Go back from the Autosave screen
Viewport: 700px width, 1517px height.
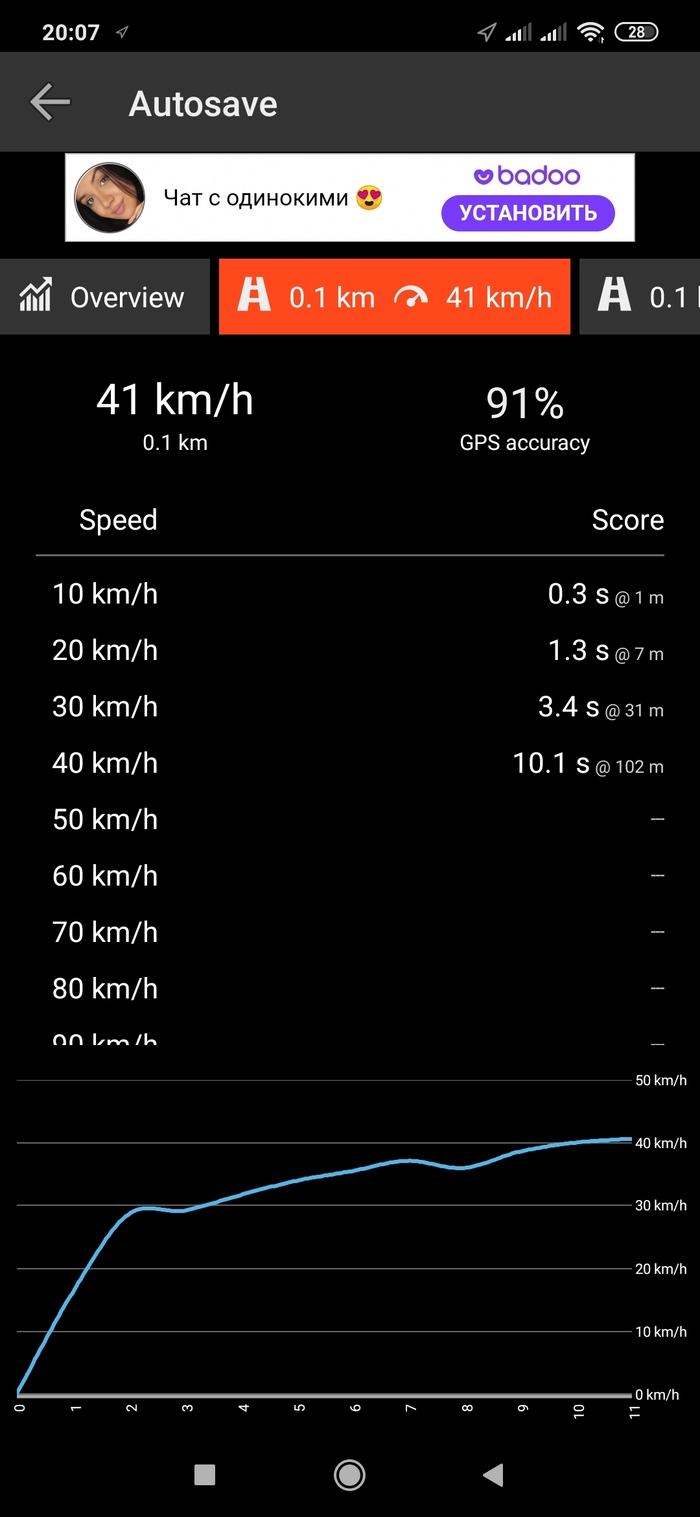(x=50, y=102)
